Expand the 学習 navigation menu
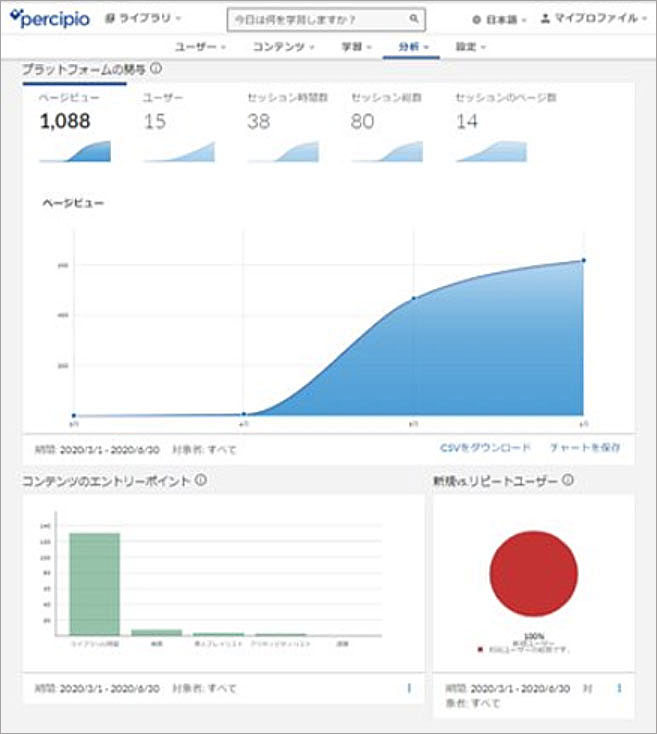657x734 pixels. pyautogui.click(x=355, y=47)
